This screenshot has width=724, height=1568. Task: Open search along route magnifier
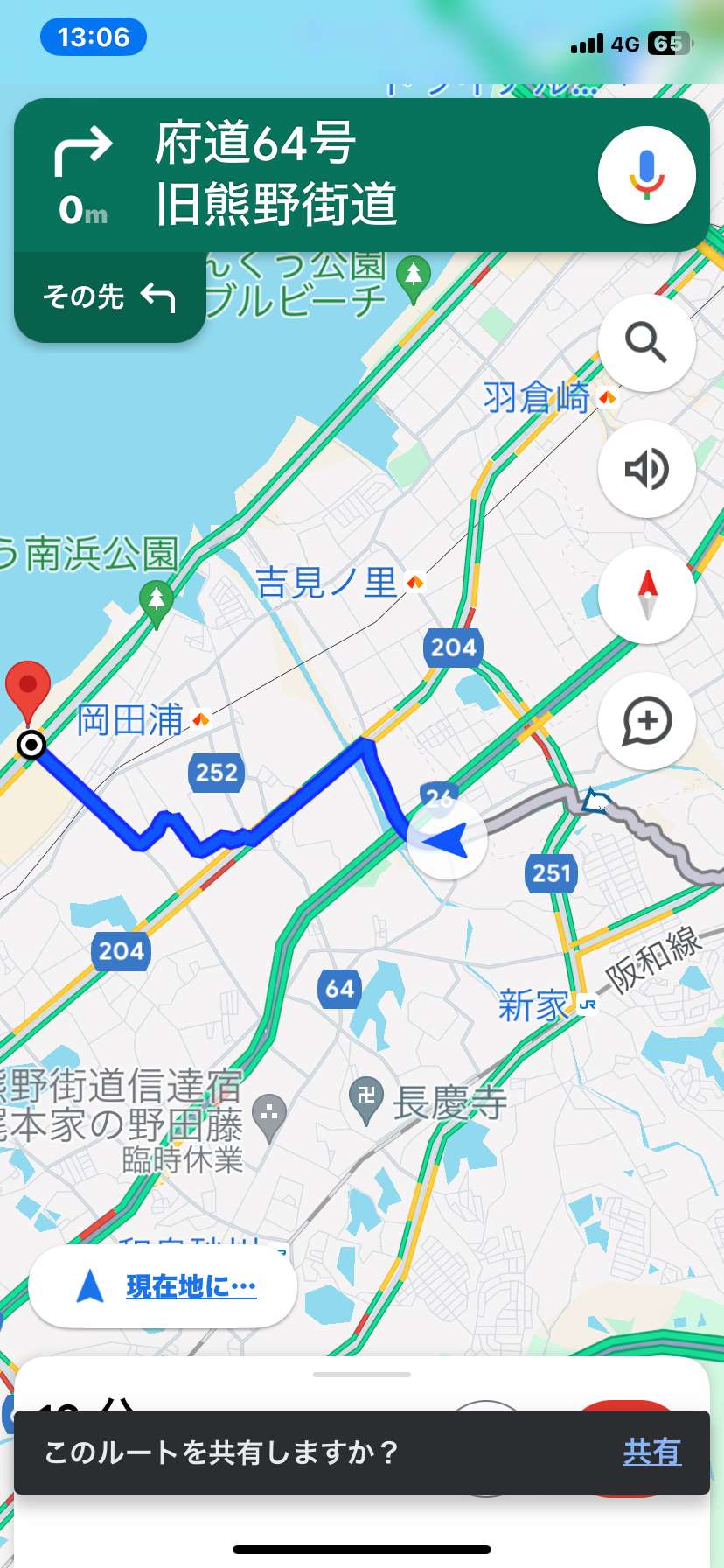pyautogui.click(x=647, y=342)
